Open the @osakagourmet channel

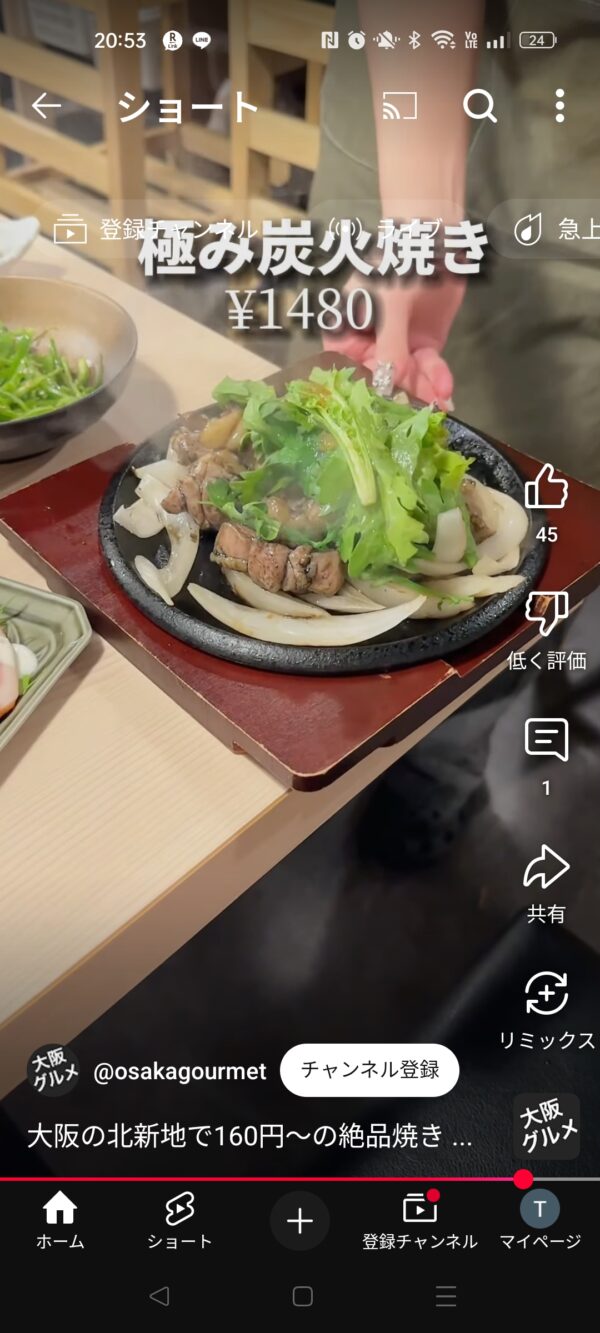180,1071
